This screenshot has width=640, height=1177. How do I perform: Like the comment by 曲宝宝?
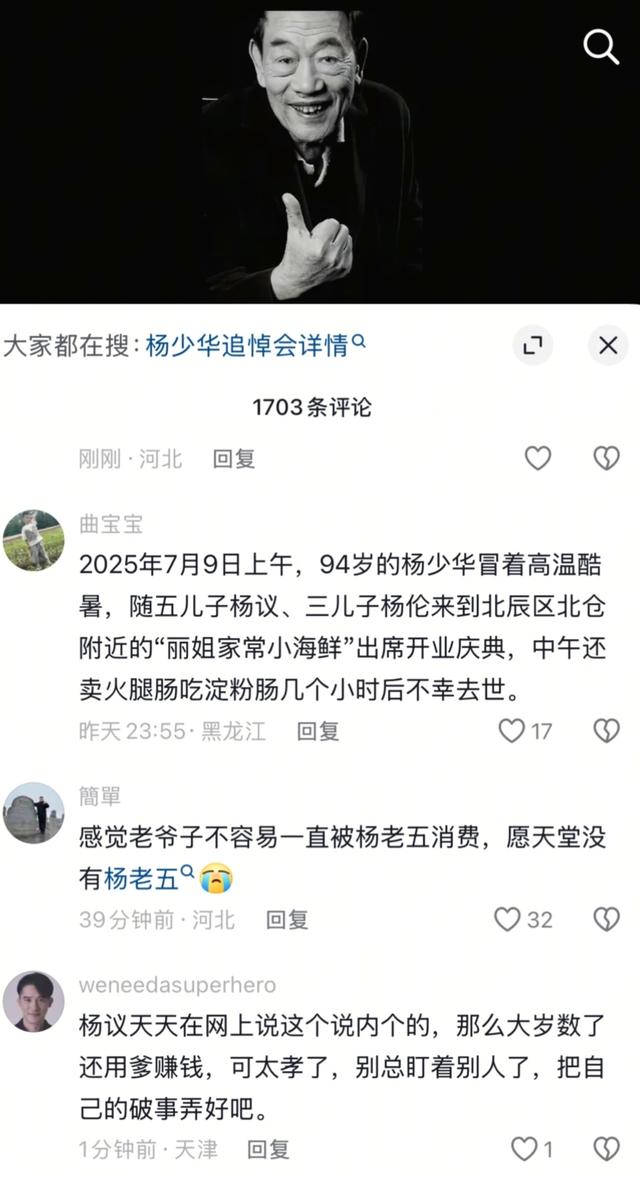tap(512, 731)
